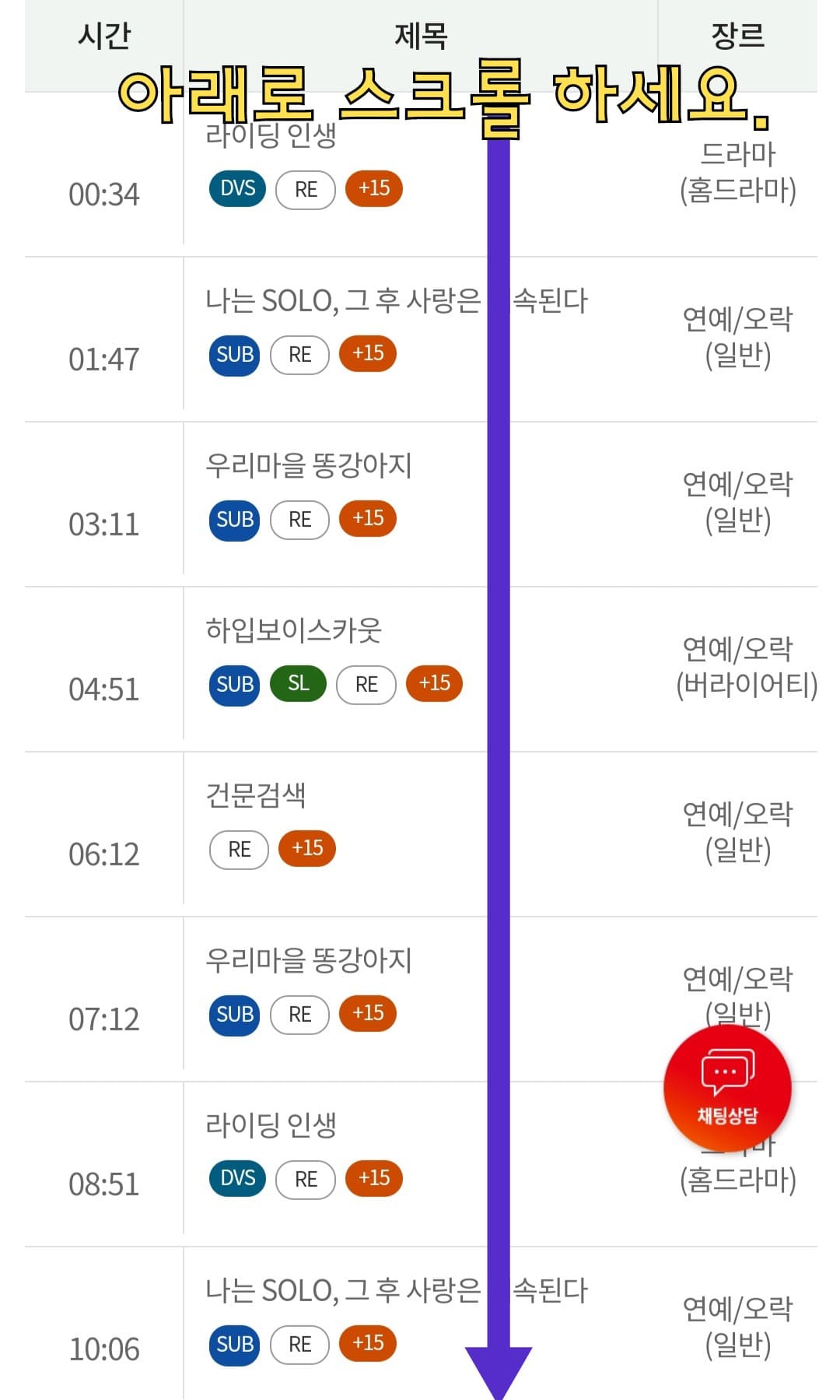Toggle the SUB badge on the 07:12 program
Image resolution: width=840 pixels, height=1400 pixels.
coord(233,1013)
